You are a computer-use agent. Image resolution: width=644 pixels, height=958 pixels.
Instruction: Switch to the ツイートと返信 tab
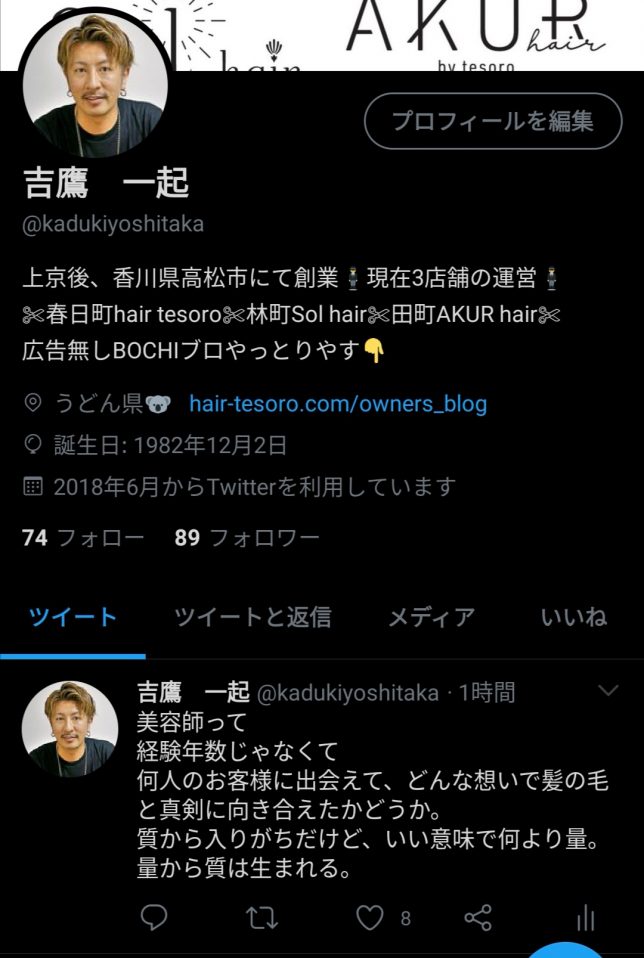(252, 617)
